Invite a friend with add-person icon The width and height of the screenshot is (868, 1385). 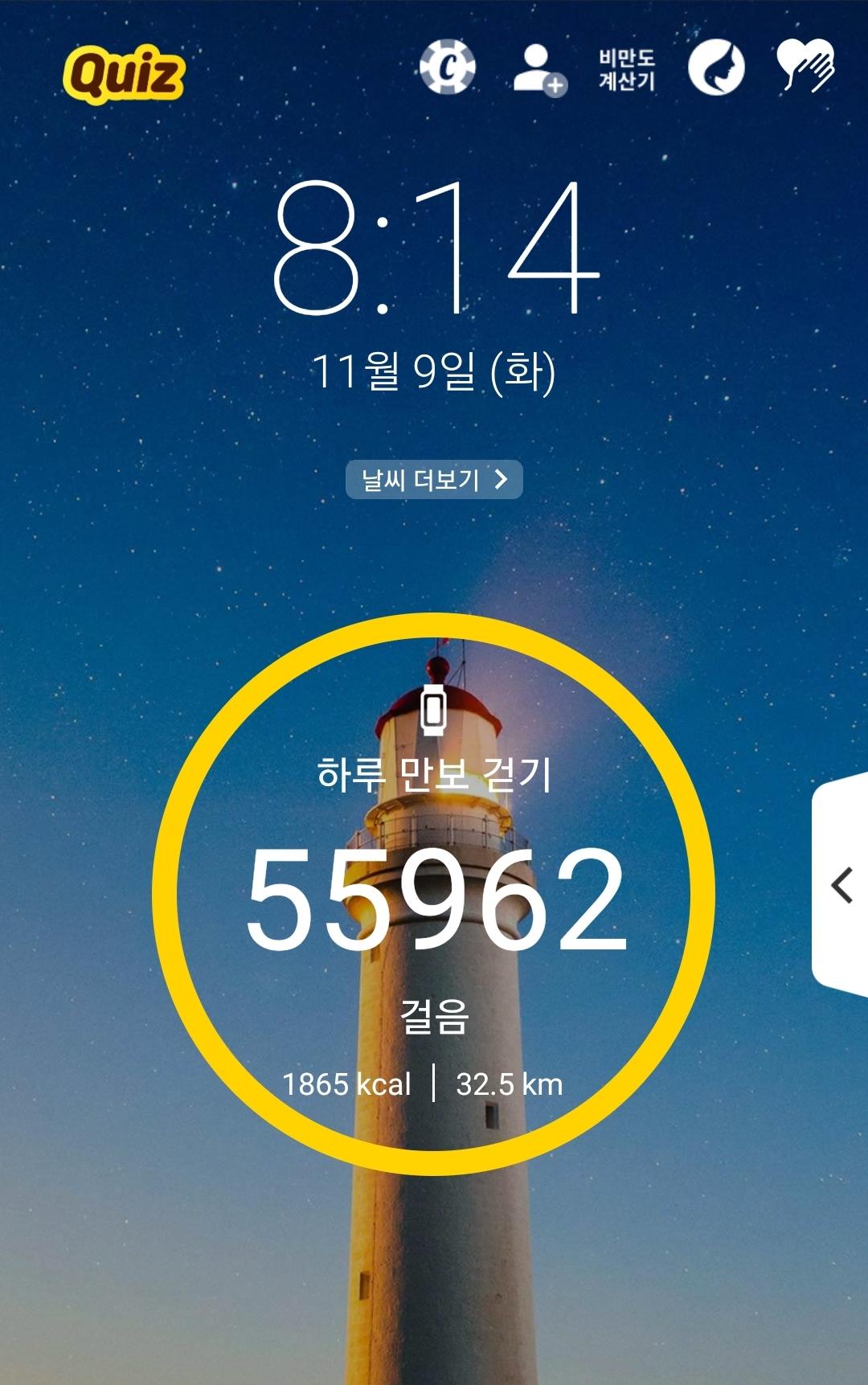click(539, 70)
